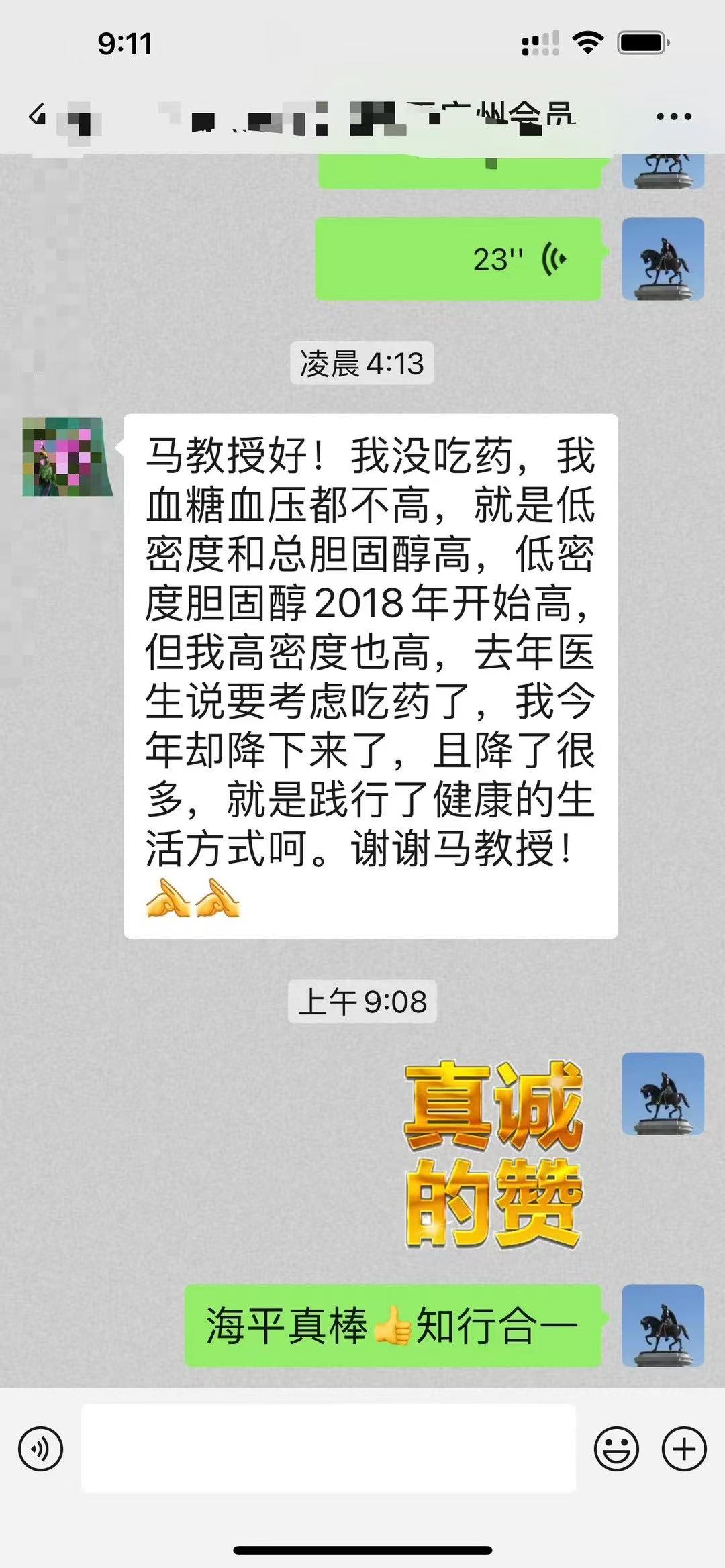725x1568 pixels.
Task: Open the sender's pixelated profile avatar
Action: tap(66, 458)
